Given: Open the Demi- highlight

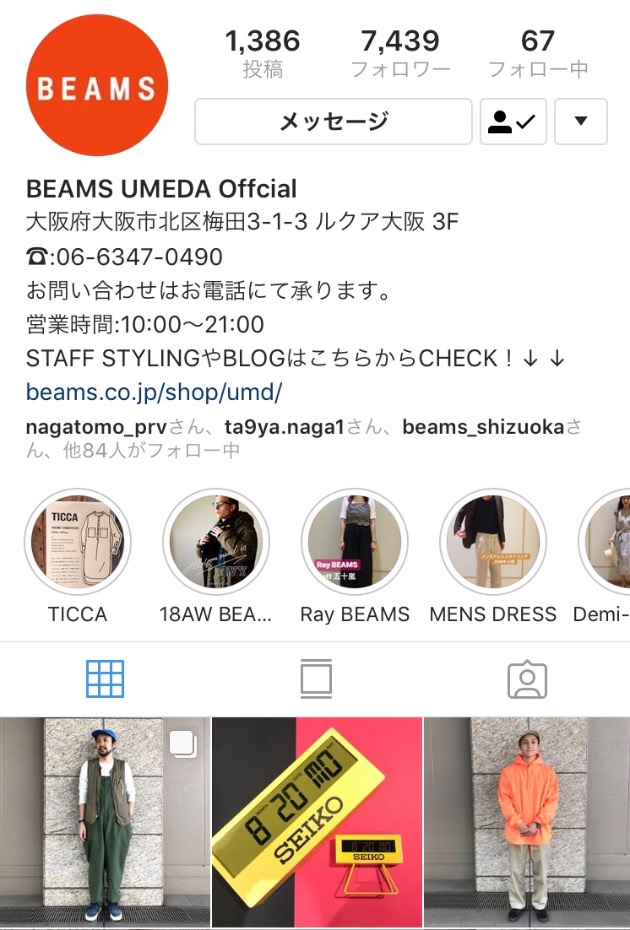Looking at the screenshot, I should coord(608,541).
